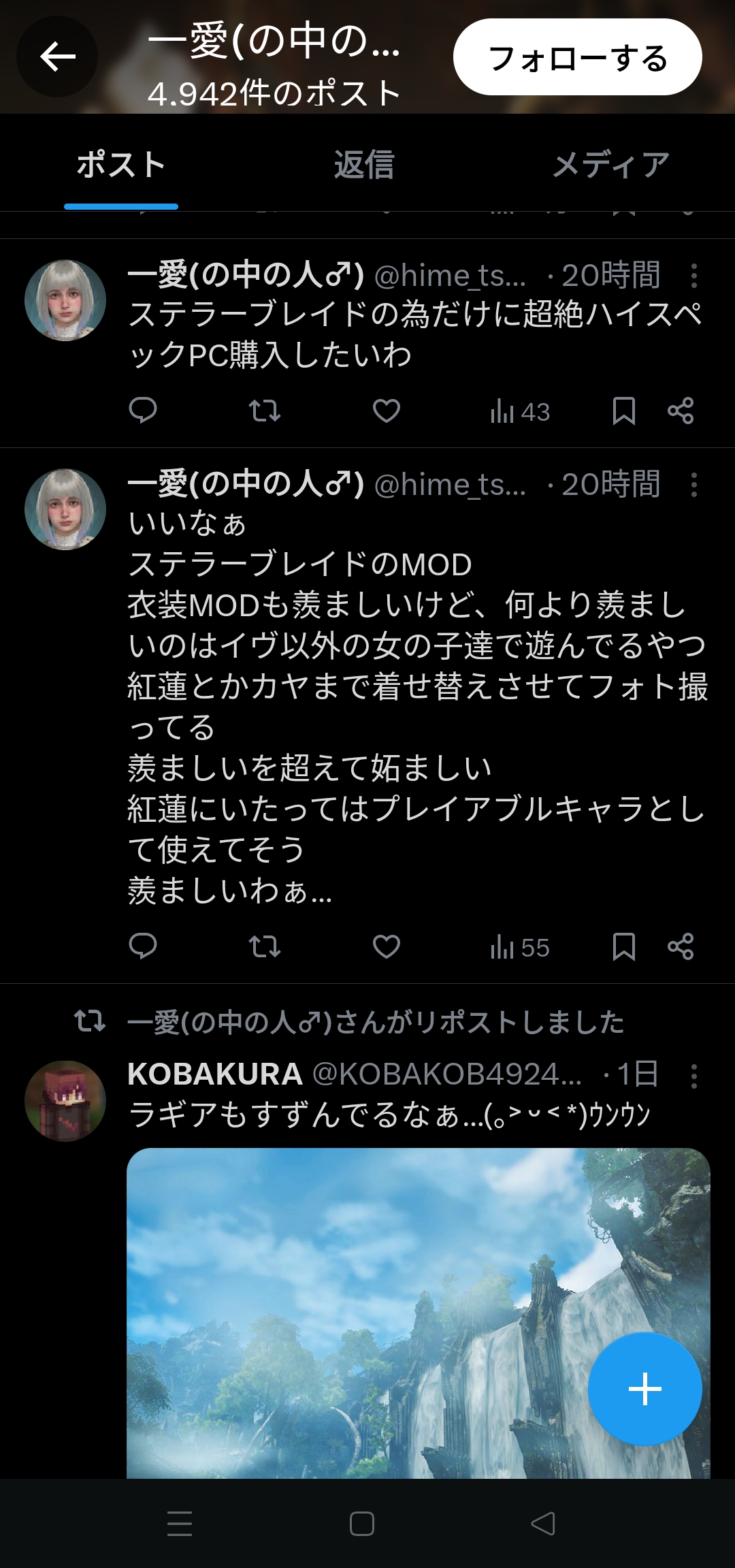Open the overflow menu on the ハイスペックPC post
735x1568 pixels.
693,276
